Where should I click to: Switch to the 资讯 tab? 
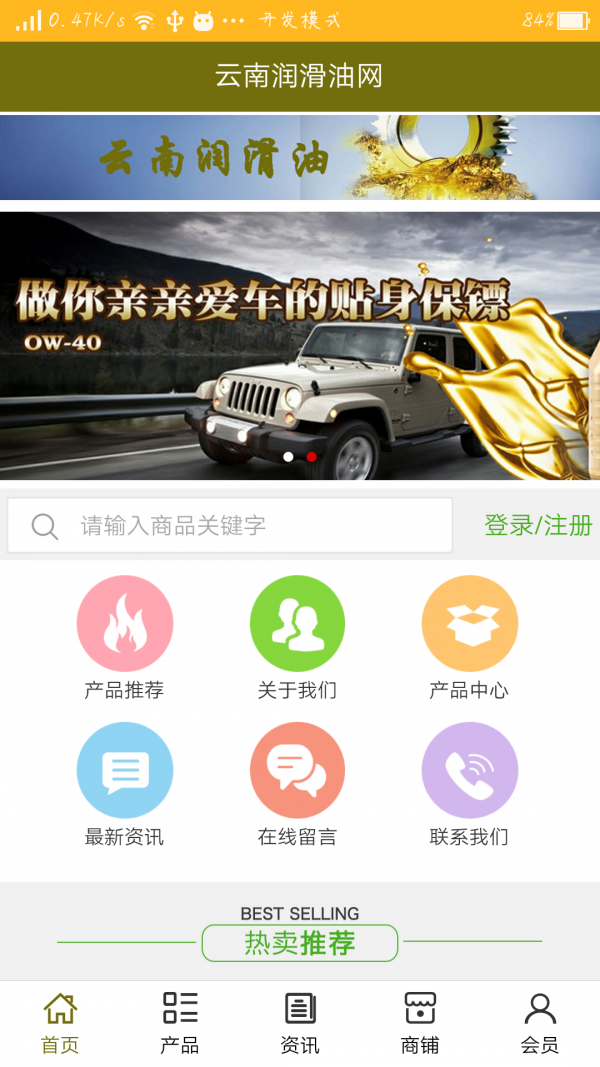[x=300, y=1022]
